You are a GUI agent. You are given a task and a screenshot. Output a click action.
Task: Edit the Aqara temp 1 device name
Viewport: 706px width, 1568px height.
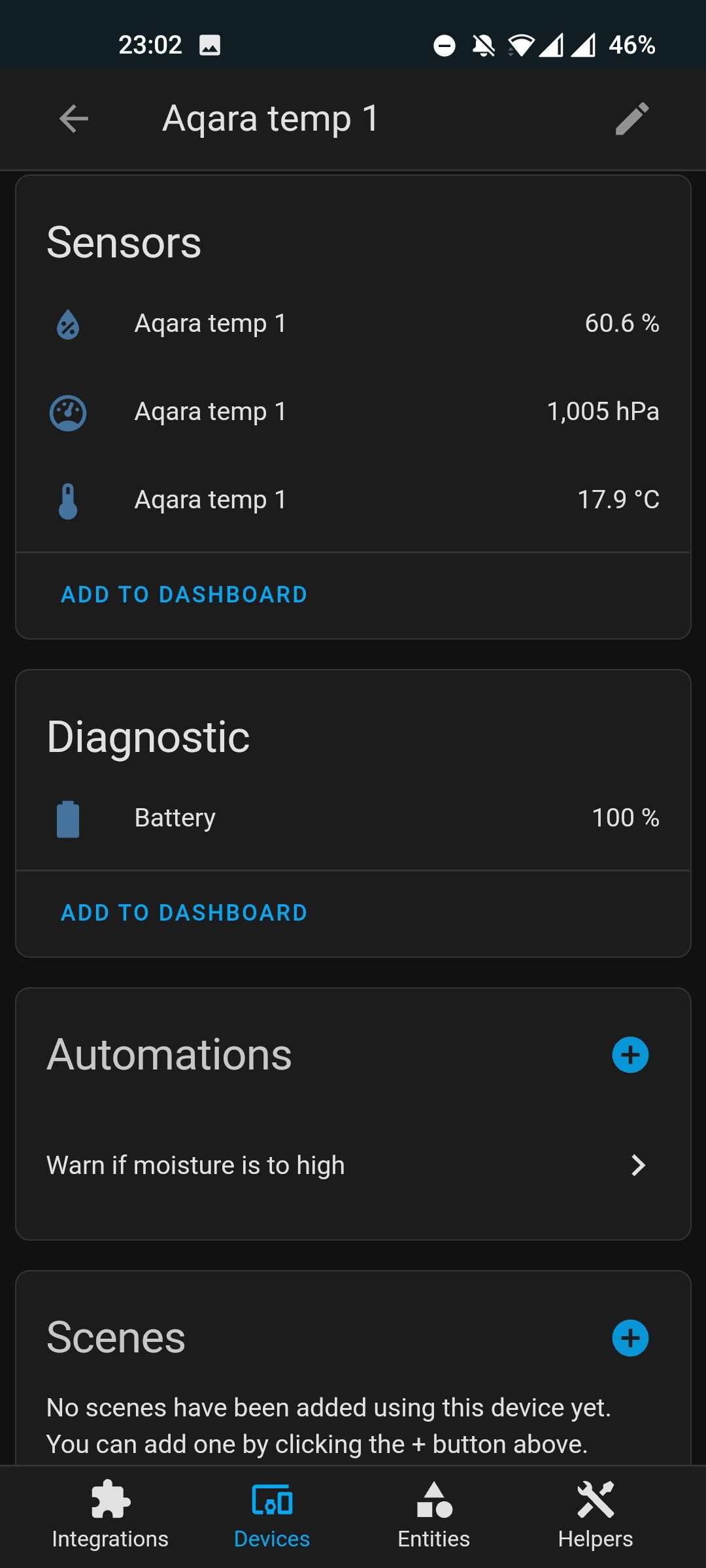click(x=632, y=119)
